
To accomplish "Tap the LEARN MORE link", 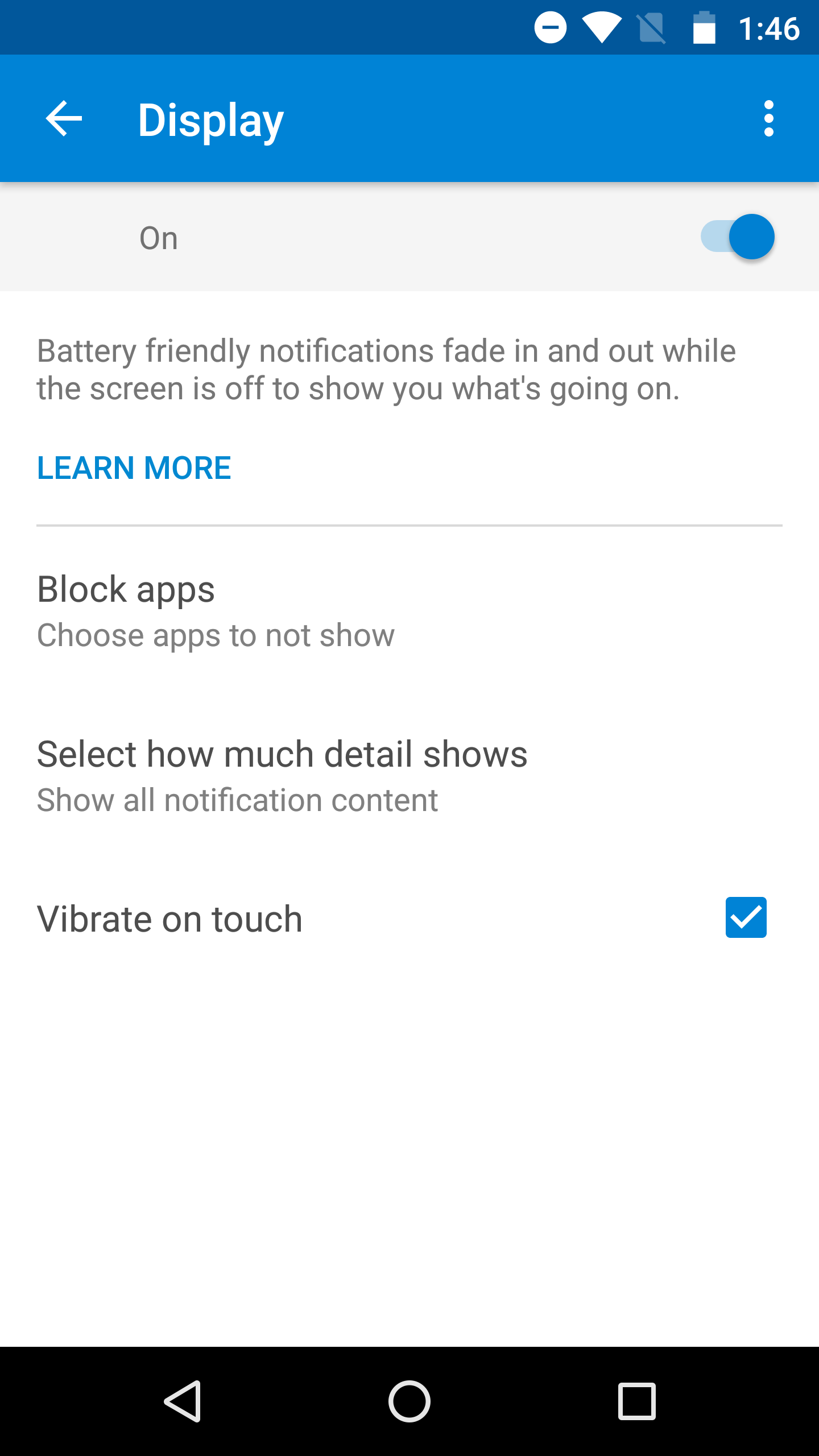I will click(134, 468).
